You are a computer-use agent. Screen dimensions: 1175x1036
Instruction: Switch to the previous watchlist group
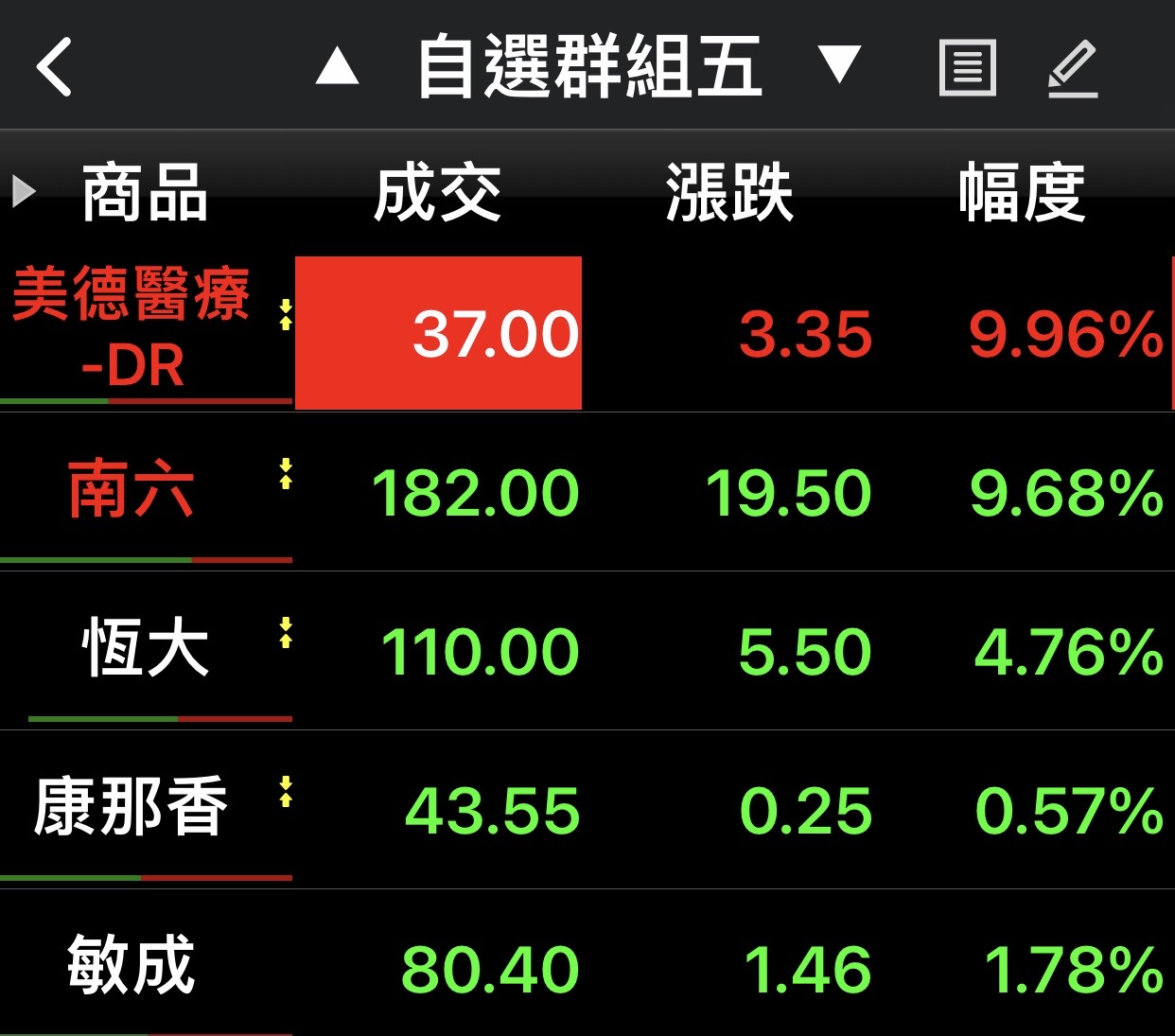pyautogui.click(x=337, y=67)
